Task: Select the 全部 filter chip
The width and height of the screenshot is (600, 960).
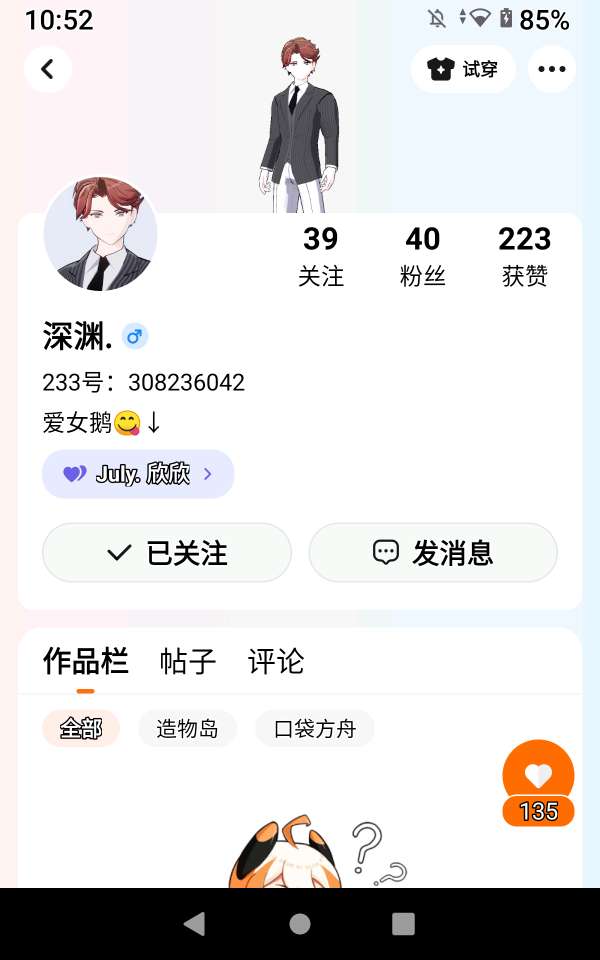Action: pos(81,729)
